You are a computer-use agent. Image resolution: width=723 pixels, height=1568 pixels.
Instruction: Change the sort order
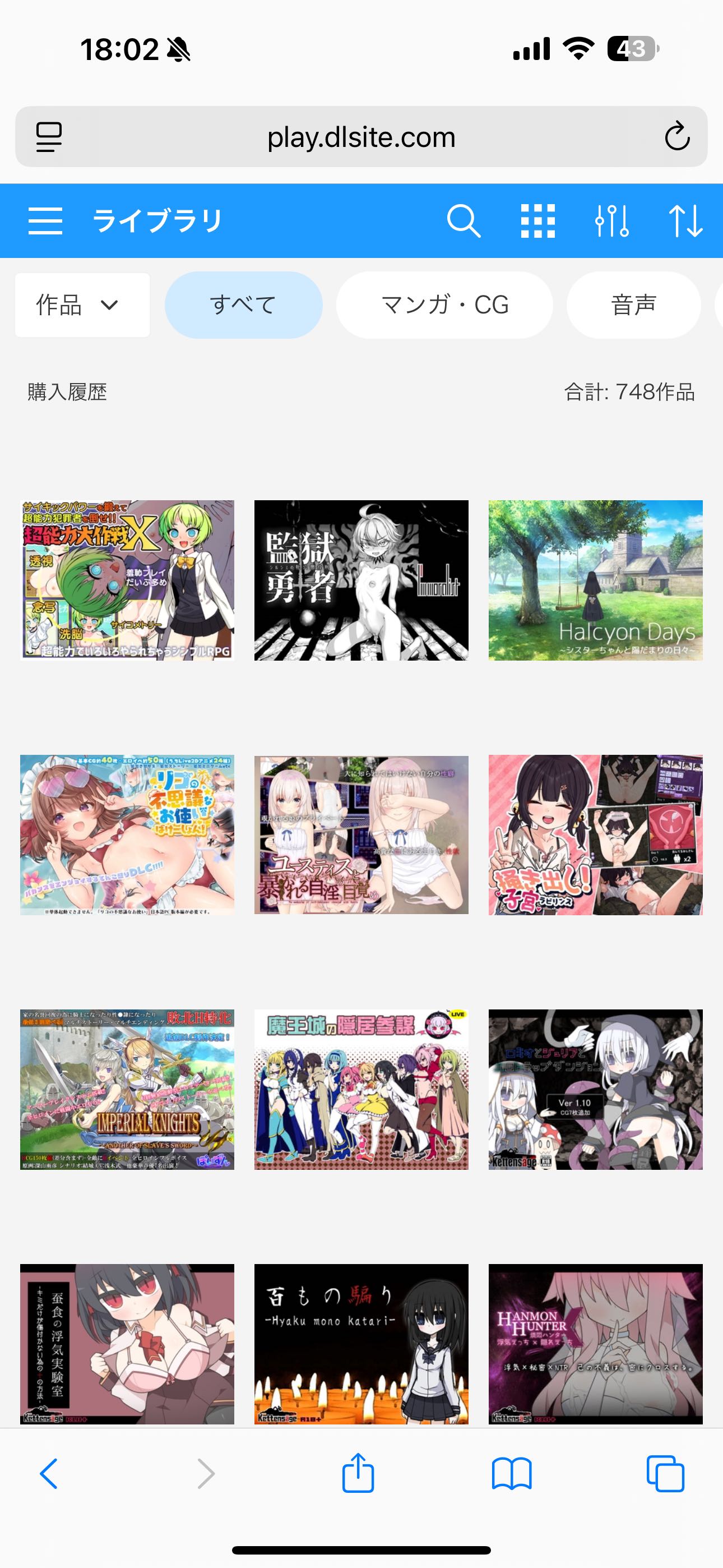click(x=685, y=220)
